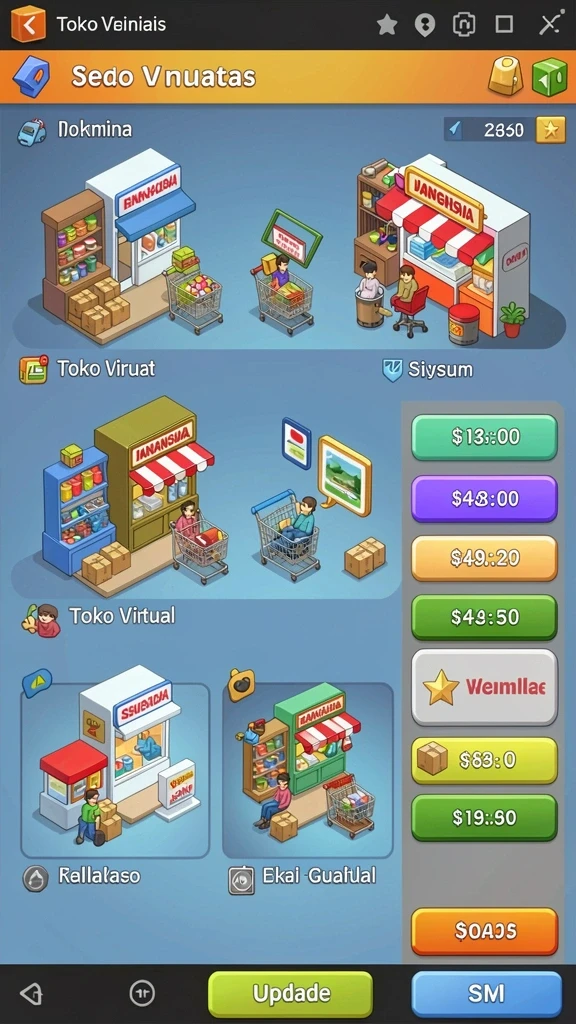Select the purple $48:00 button
This screenshot has height=1024, width=576.
click(484, 498)
